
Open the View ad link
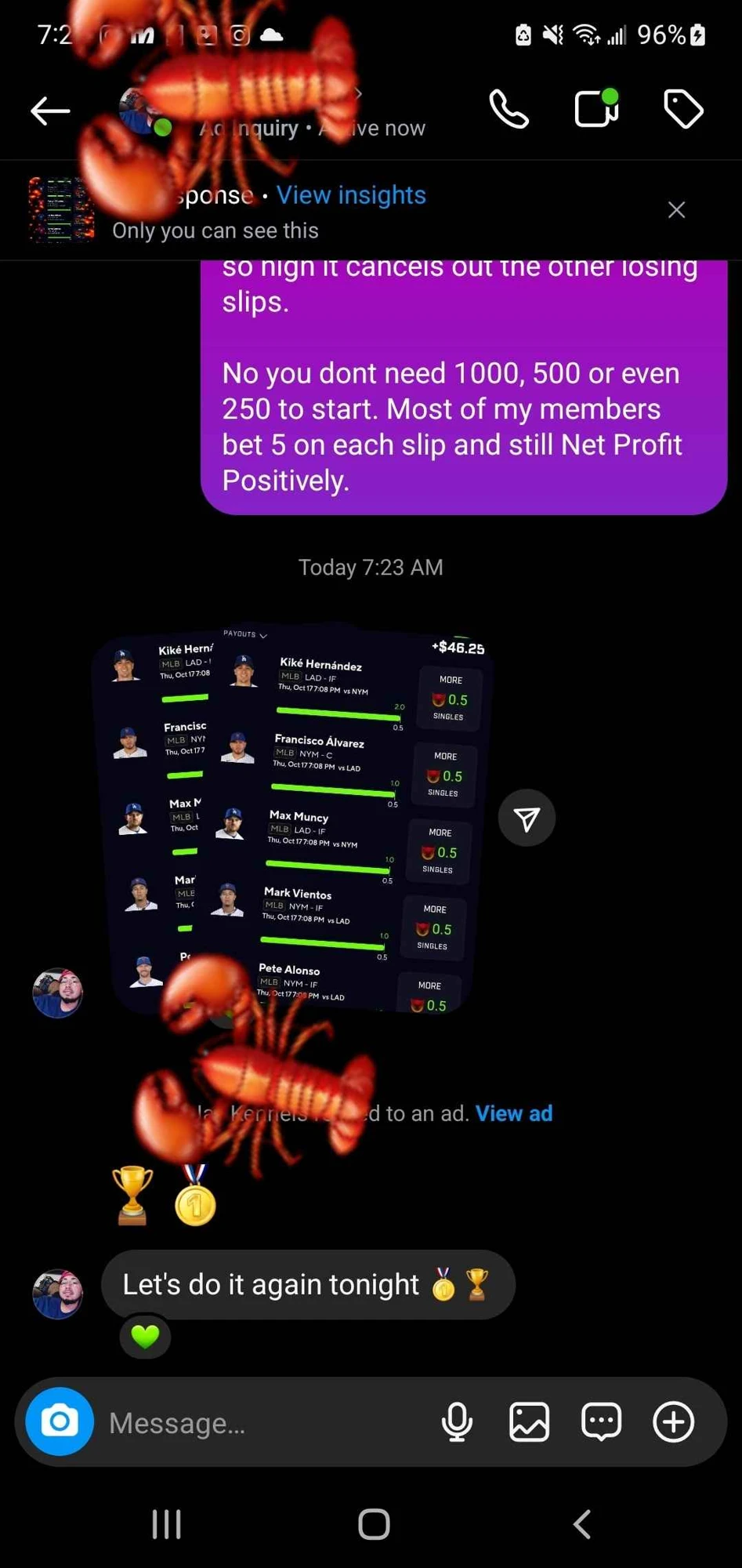point(514,1113)
